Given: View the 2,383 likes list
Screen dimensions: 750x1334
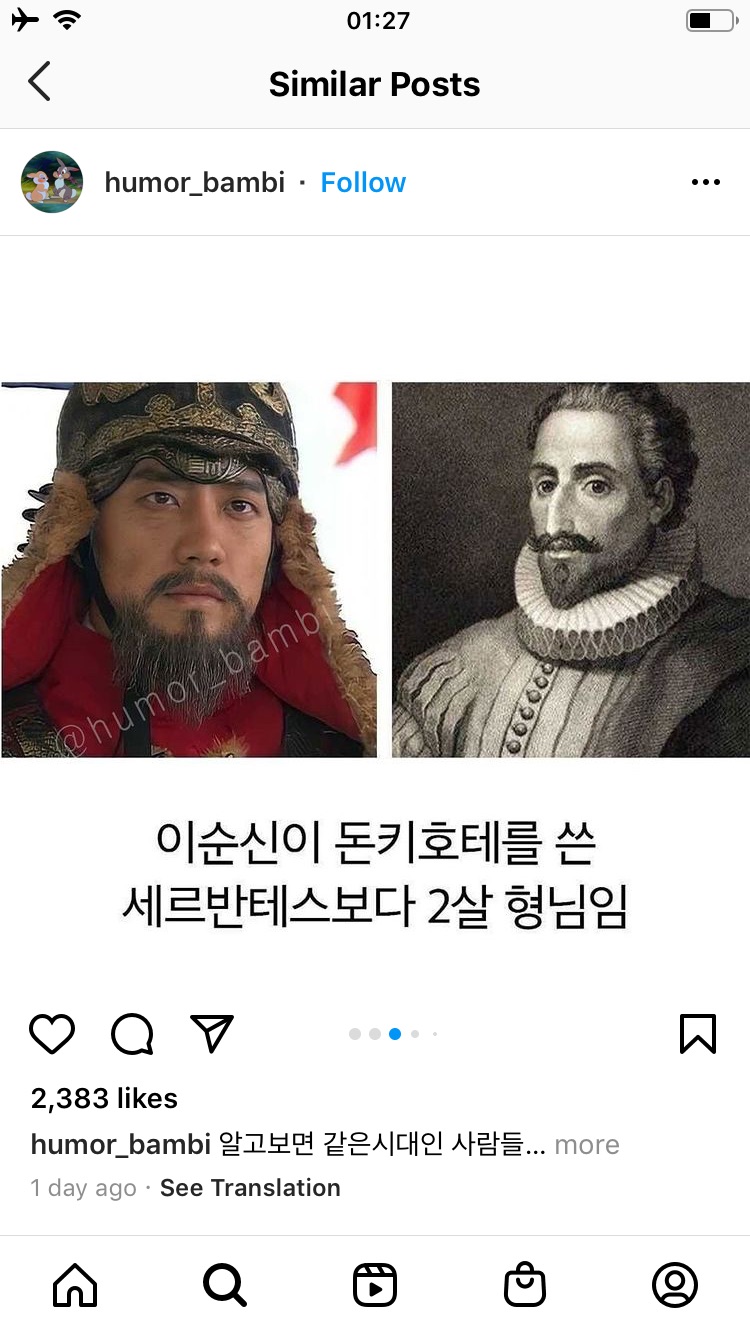Looking at the screenshot, I should pos(104,1098).
